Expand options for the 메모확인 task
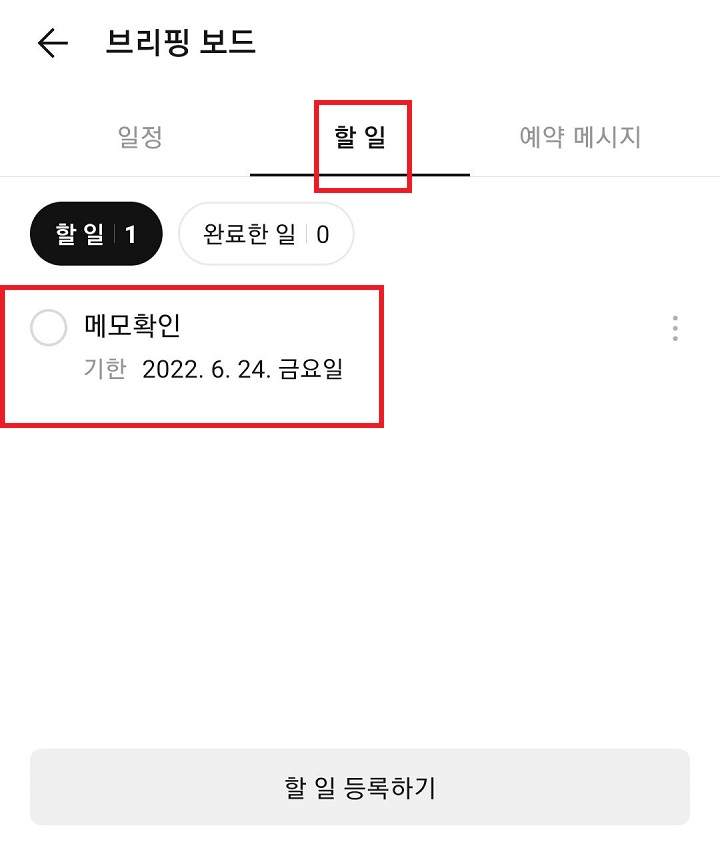The image size is (720, 846). (675, 328)
